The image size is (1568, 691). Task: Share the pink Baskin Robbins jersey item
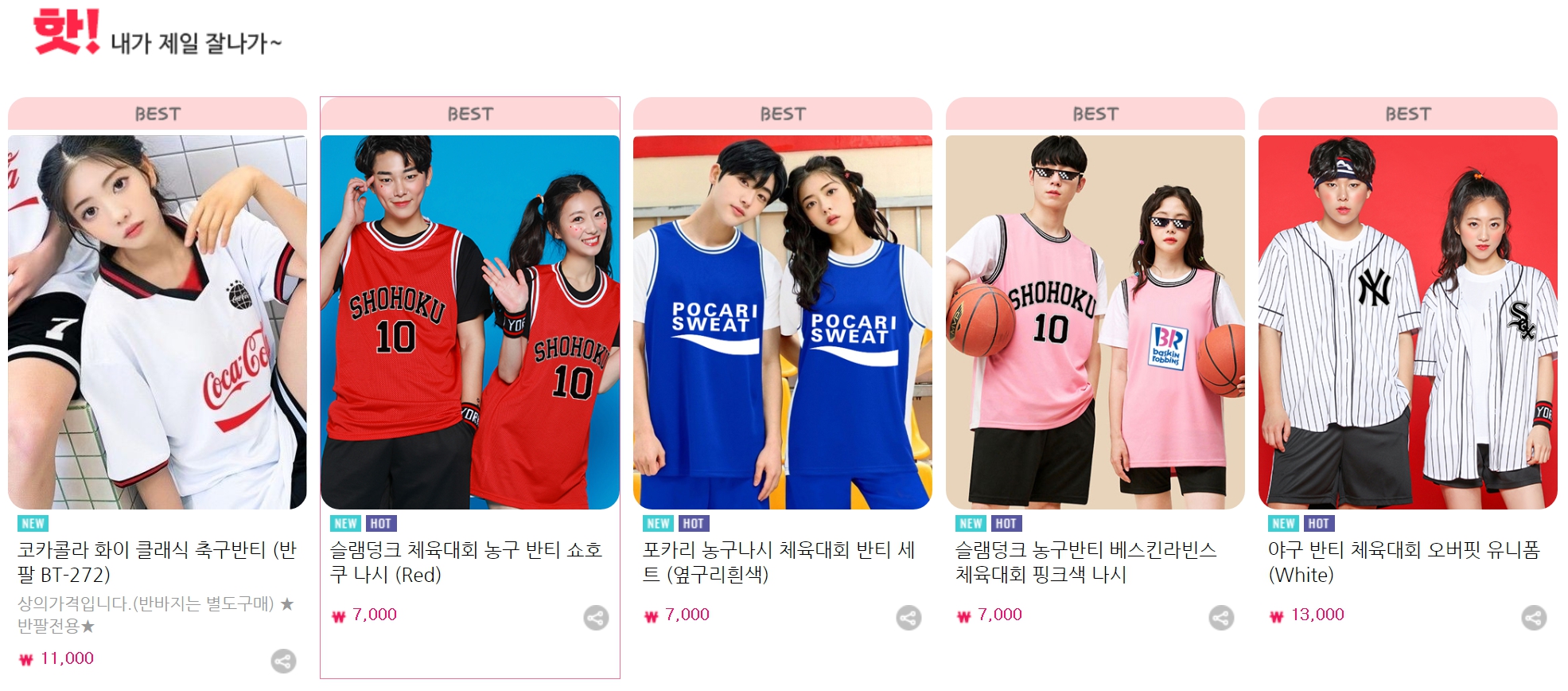[1221, 618]
